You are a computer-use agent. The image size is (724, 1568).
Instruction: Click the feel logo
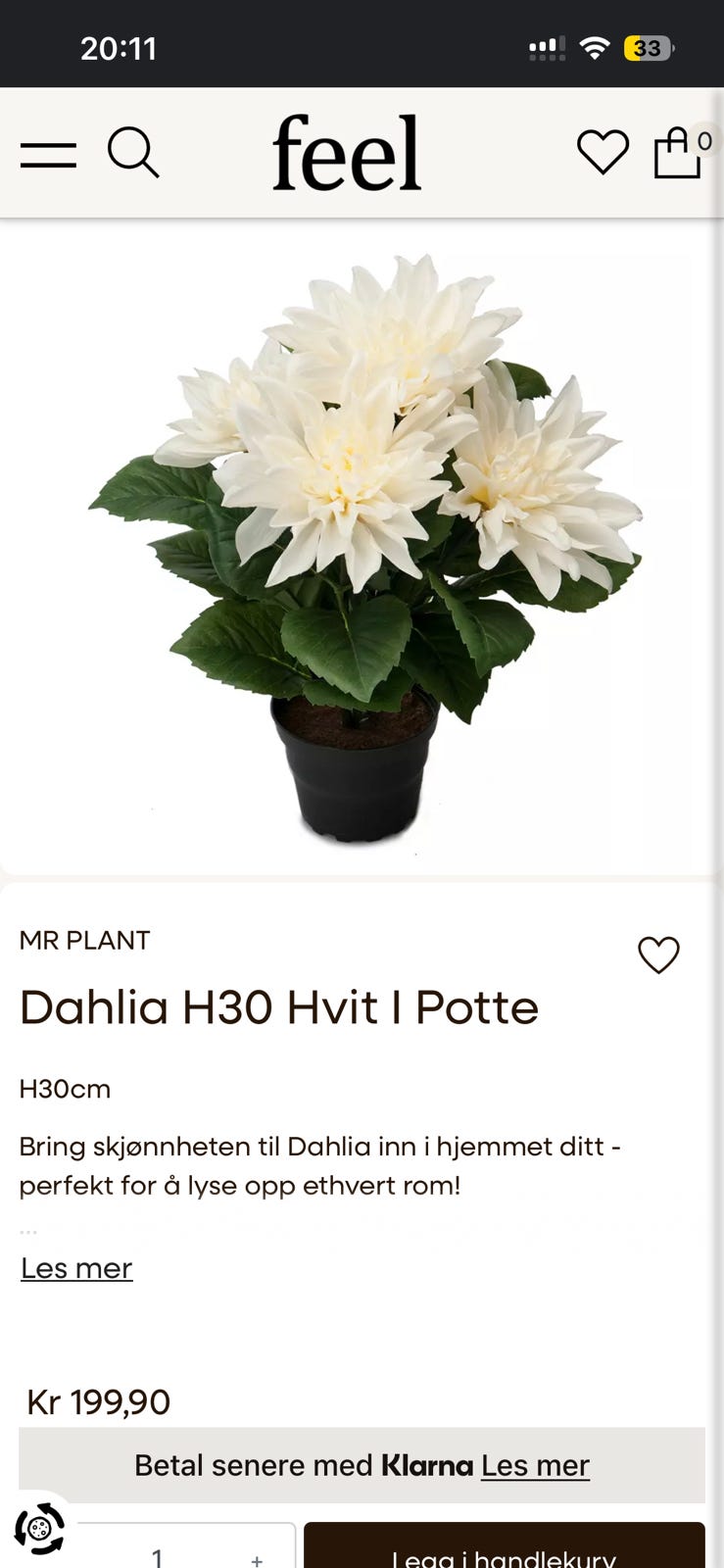(x=347, y=153)
